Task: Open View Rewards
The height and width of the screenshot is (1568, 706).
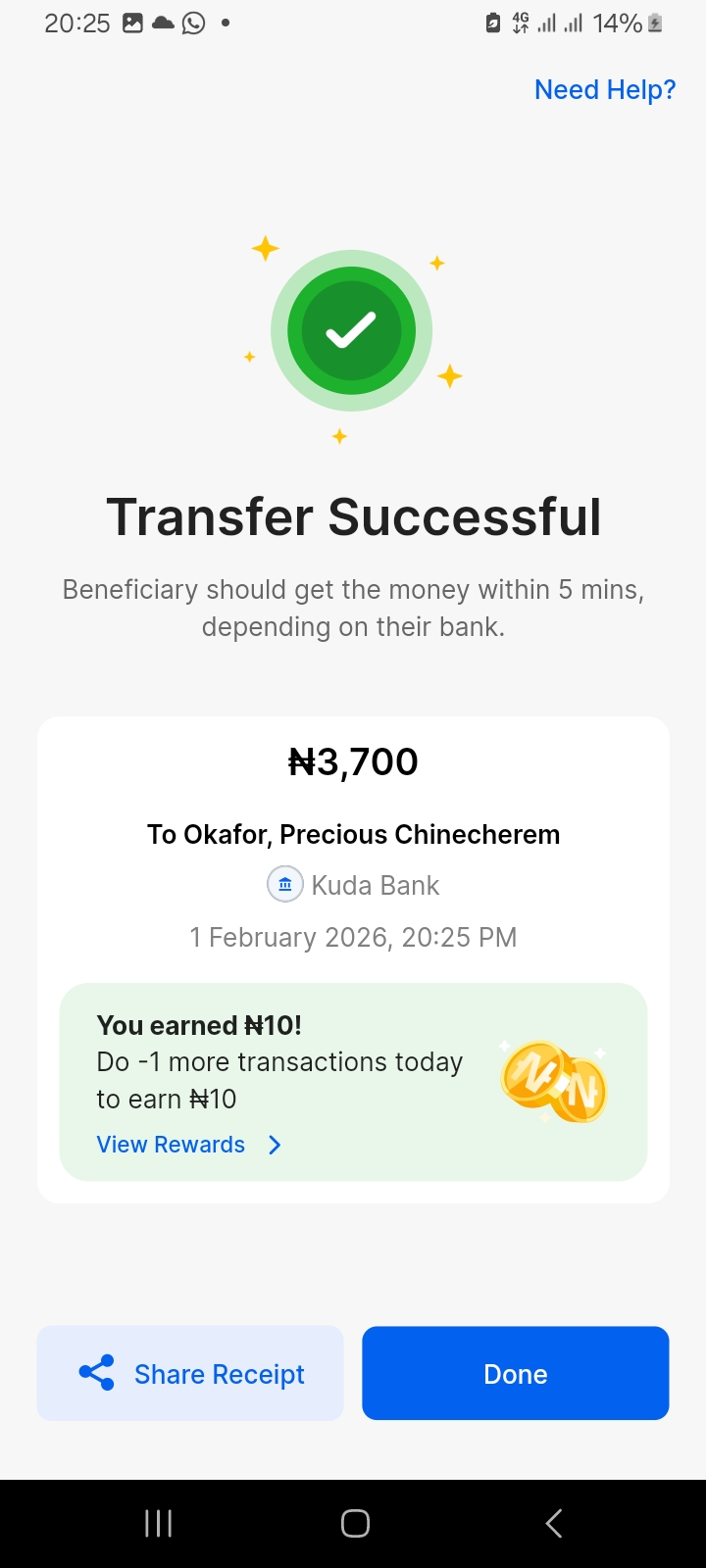Action: (187, 1145)
